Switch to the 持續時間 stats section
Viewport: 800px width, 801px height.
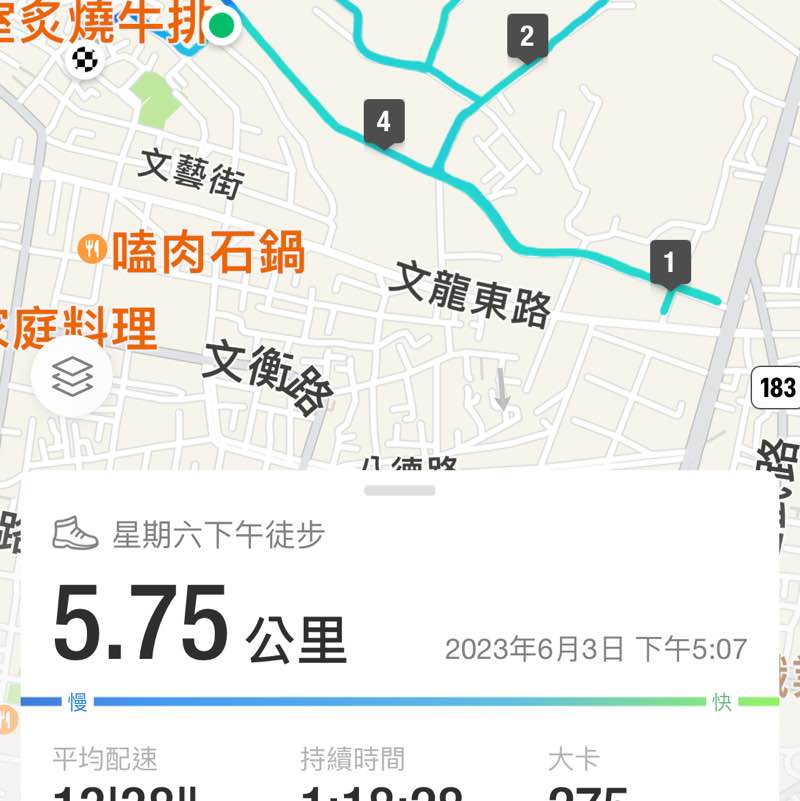(x=350, y=760)
